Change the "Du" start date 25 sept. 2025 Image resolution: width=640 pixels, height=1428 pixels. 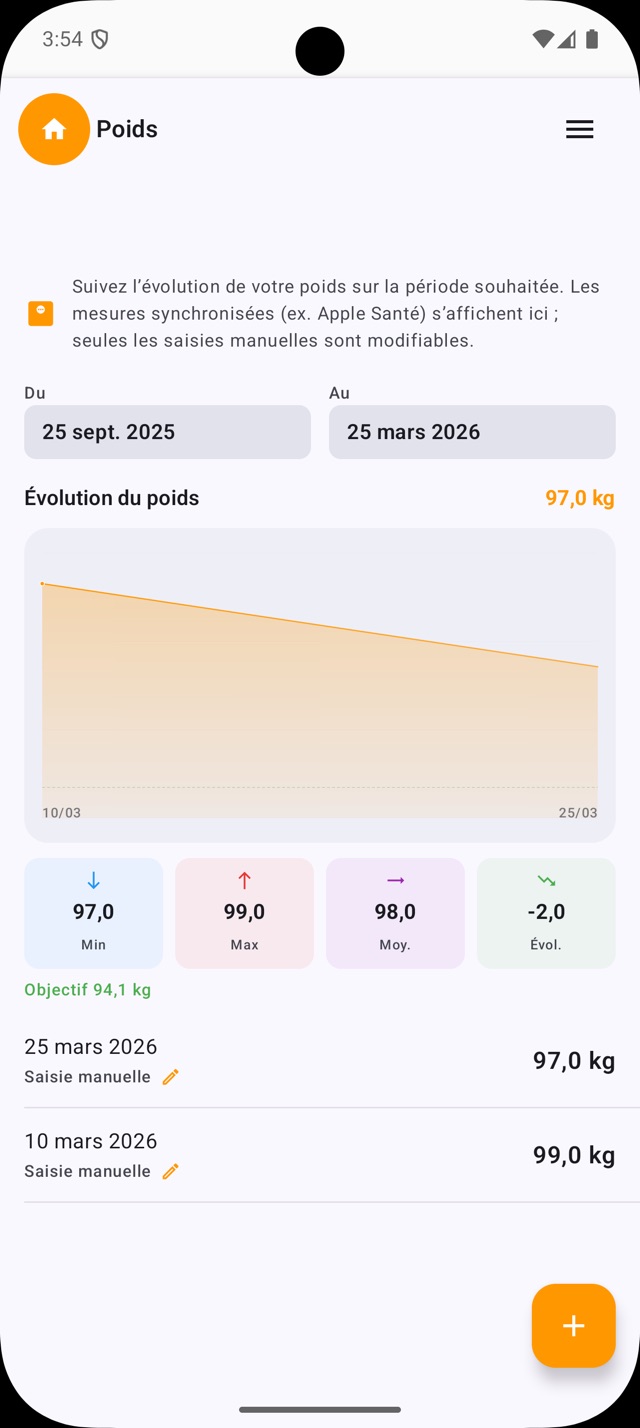pos(167,432)
